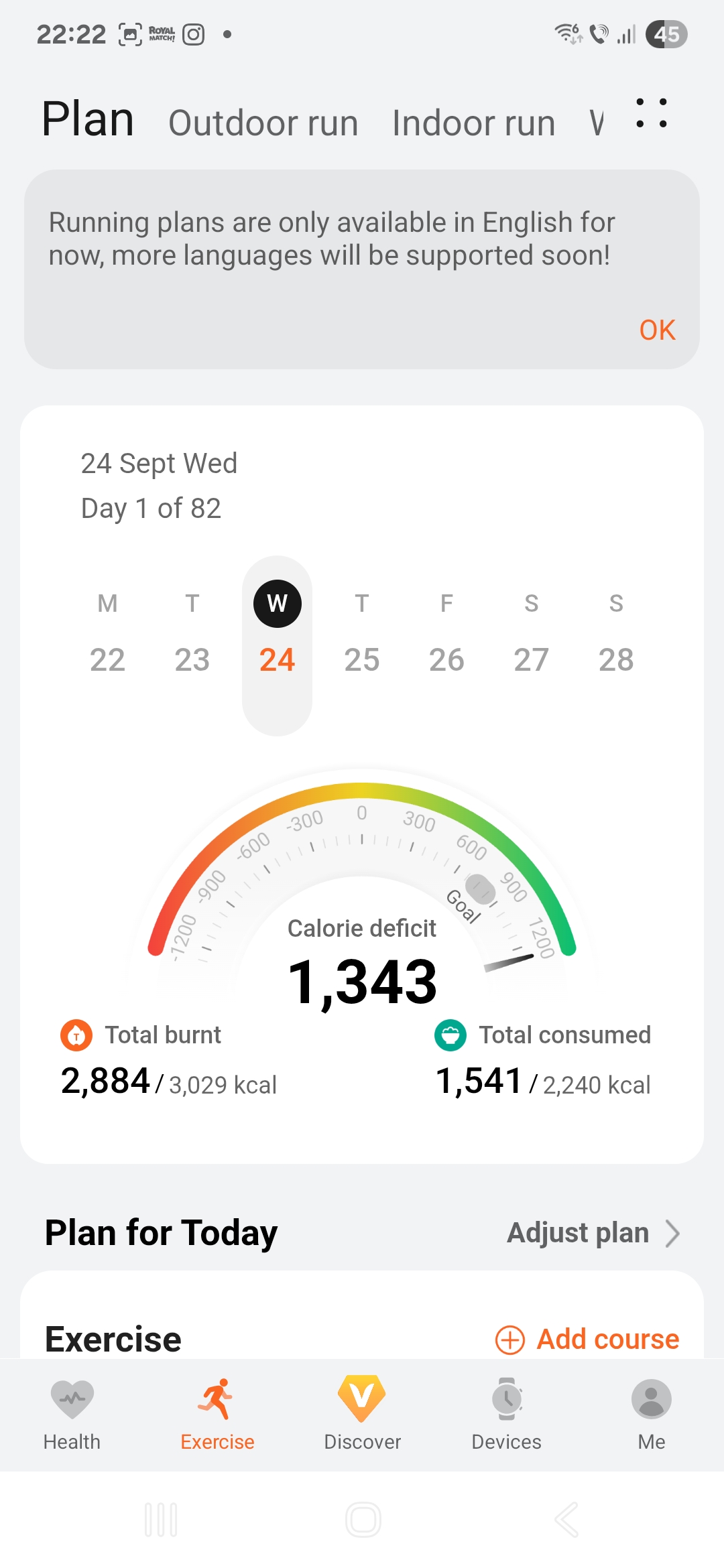The width and height of the screenshot is (724, 1568).
Task: Select Saturday 27 in the week calendar
Action: tap(531, 633)
